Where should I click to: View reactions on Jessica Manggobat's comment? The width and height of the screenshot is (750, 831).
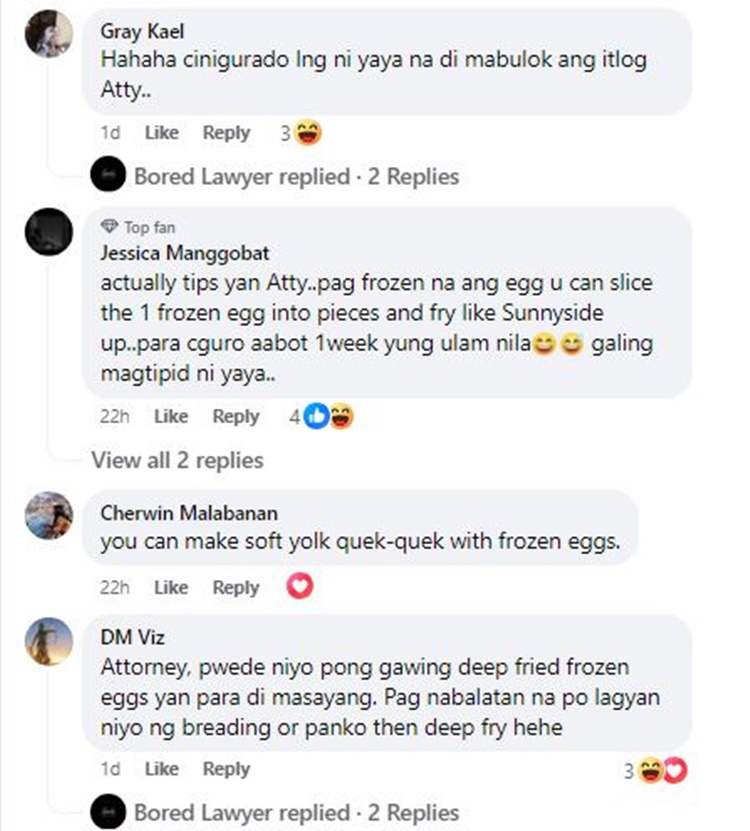point(322,417)
